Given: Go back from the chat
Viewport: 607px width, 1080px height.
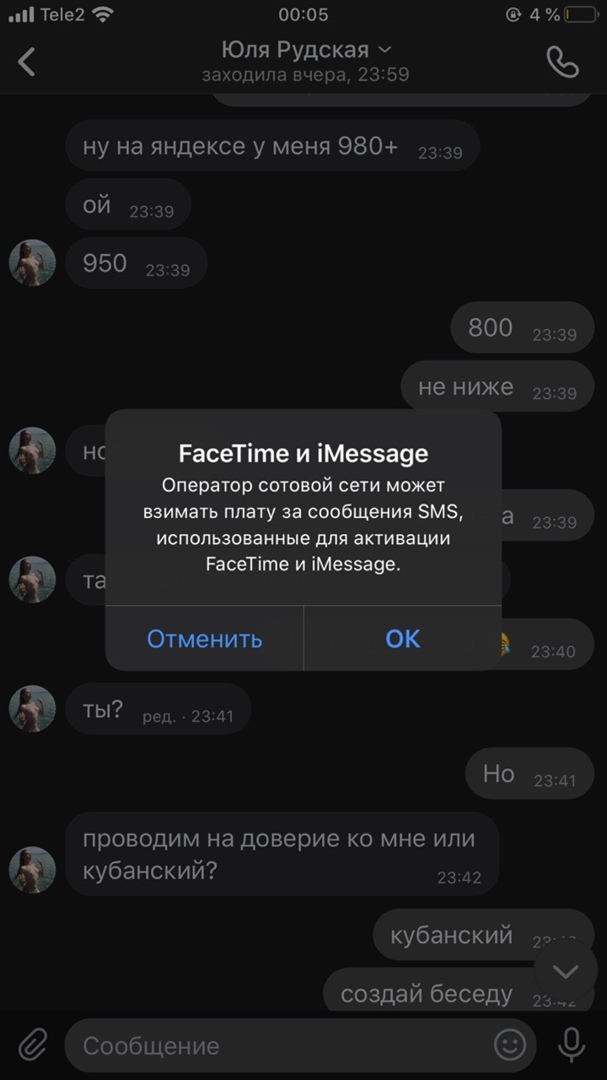Looking at the screenshot, I should click(27, 62).
